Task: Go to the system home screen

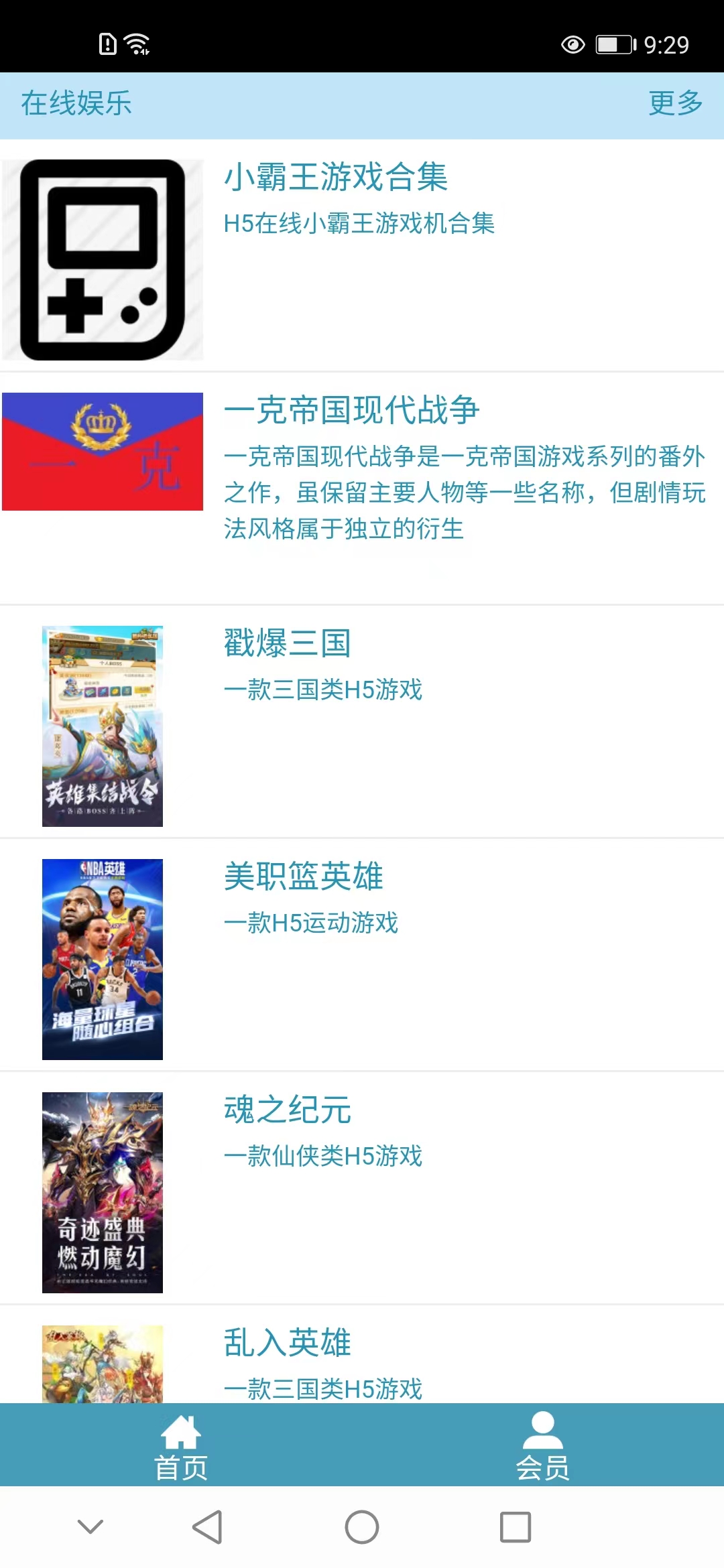Action: click(x=362, y=1527)
